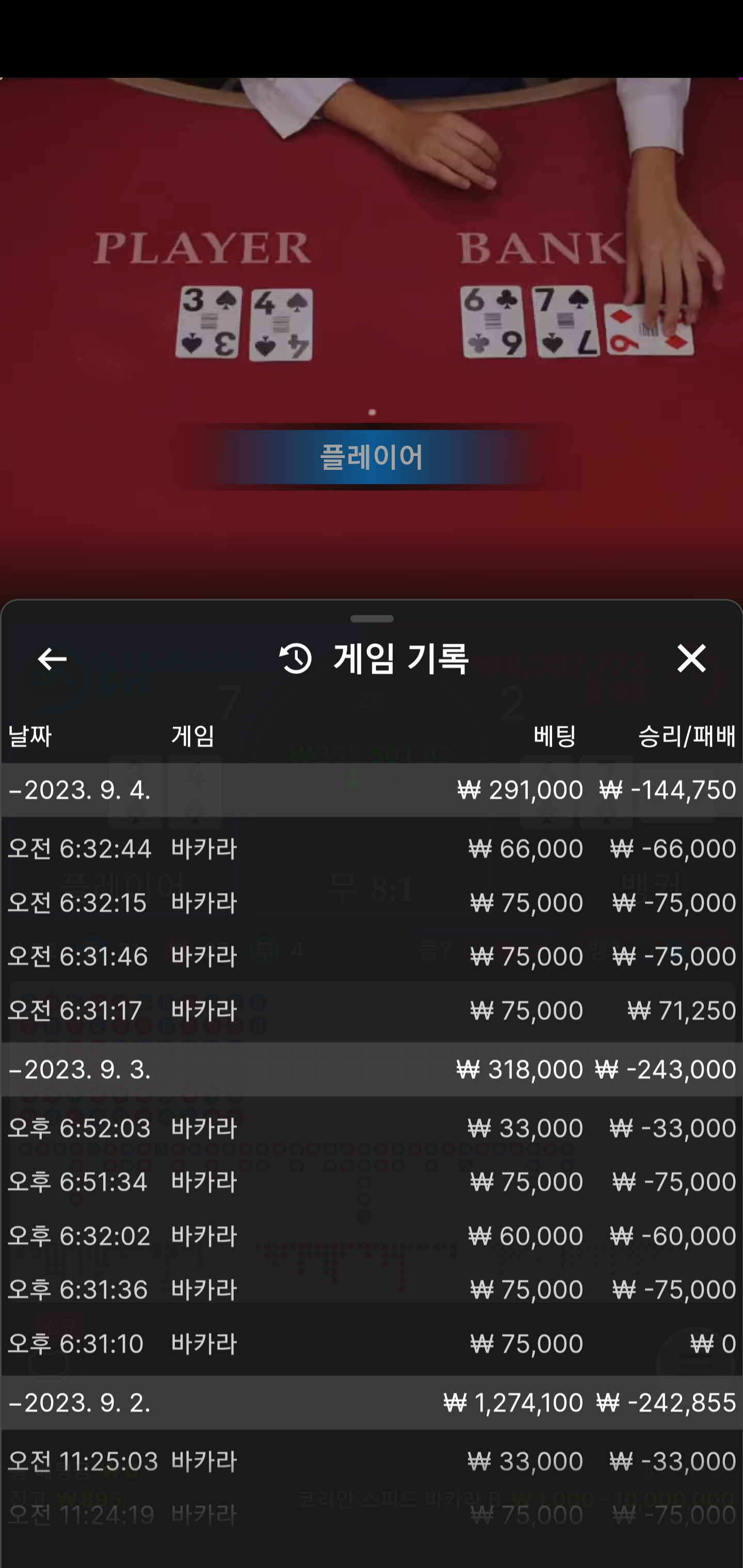Screen dimensions: 743x1568
Task: Open the 오전 6:31:17 바카라 record
Action: point(372,1010)
